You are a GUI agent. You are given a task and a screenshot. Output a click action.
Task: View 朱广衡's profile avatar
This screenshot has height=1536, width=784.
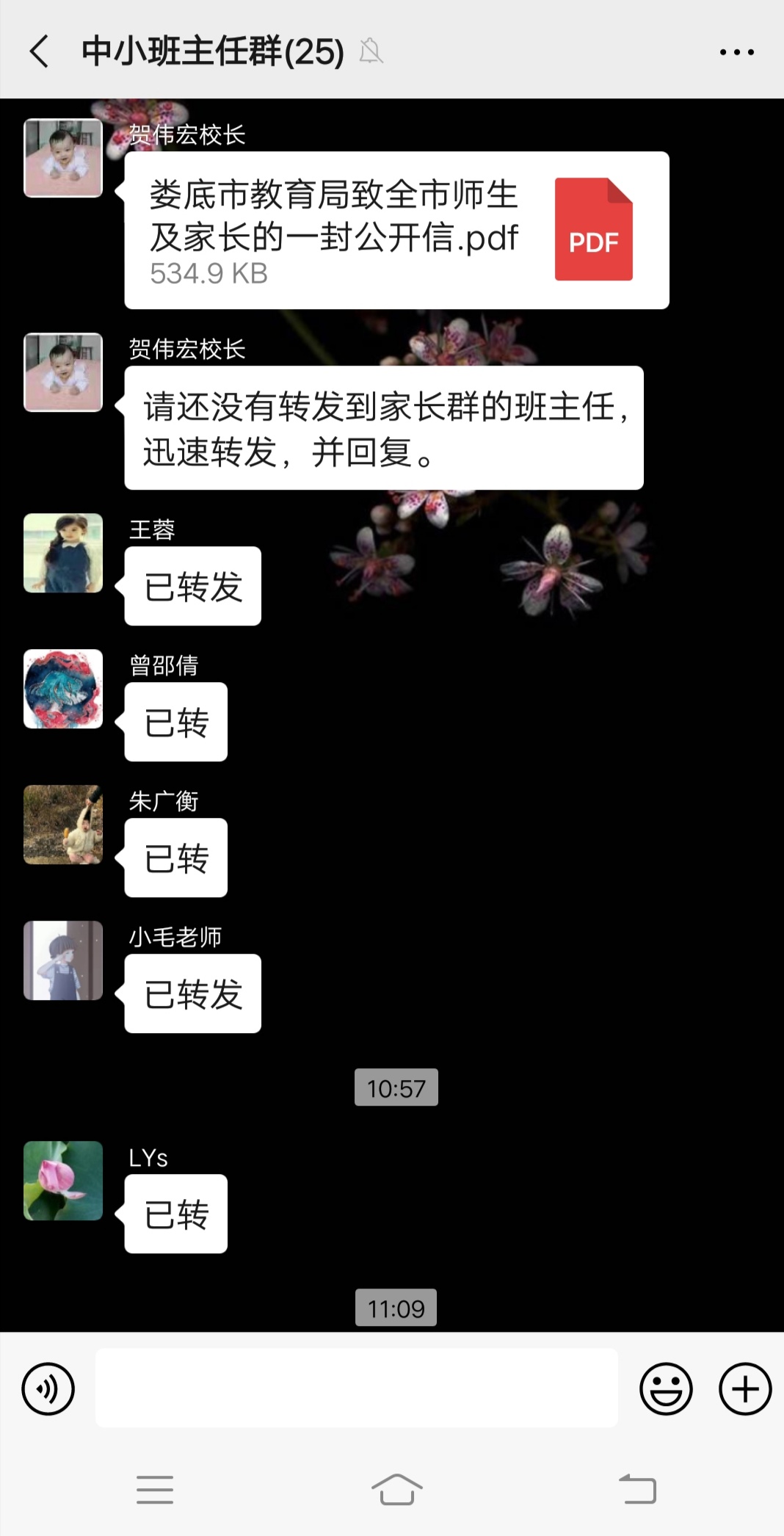coord(63,825)
